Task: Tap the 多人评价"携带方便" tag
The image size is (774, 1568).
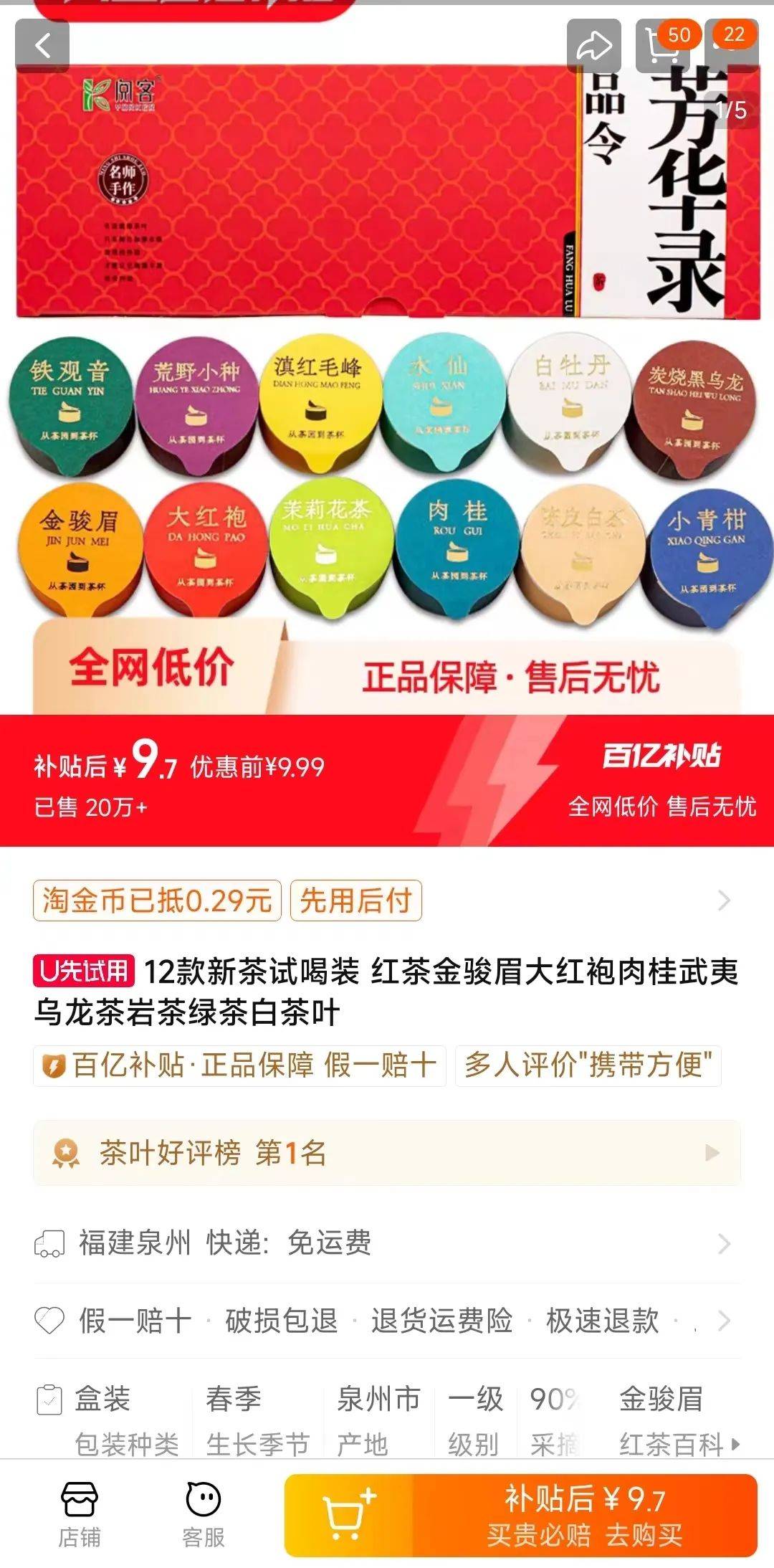Action: (x=588, y=1065)
